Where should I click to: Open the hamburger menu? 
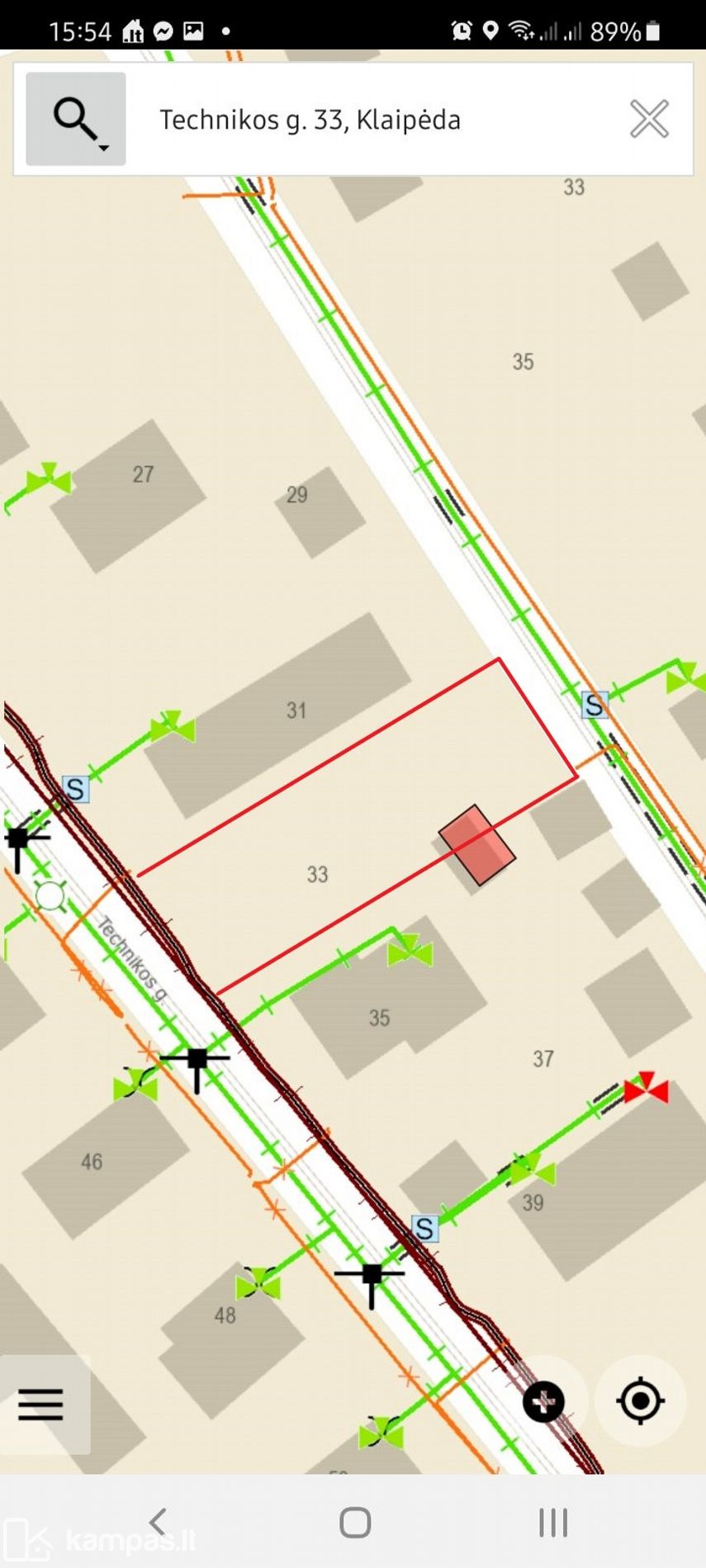point(40,1404)
